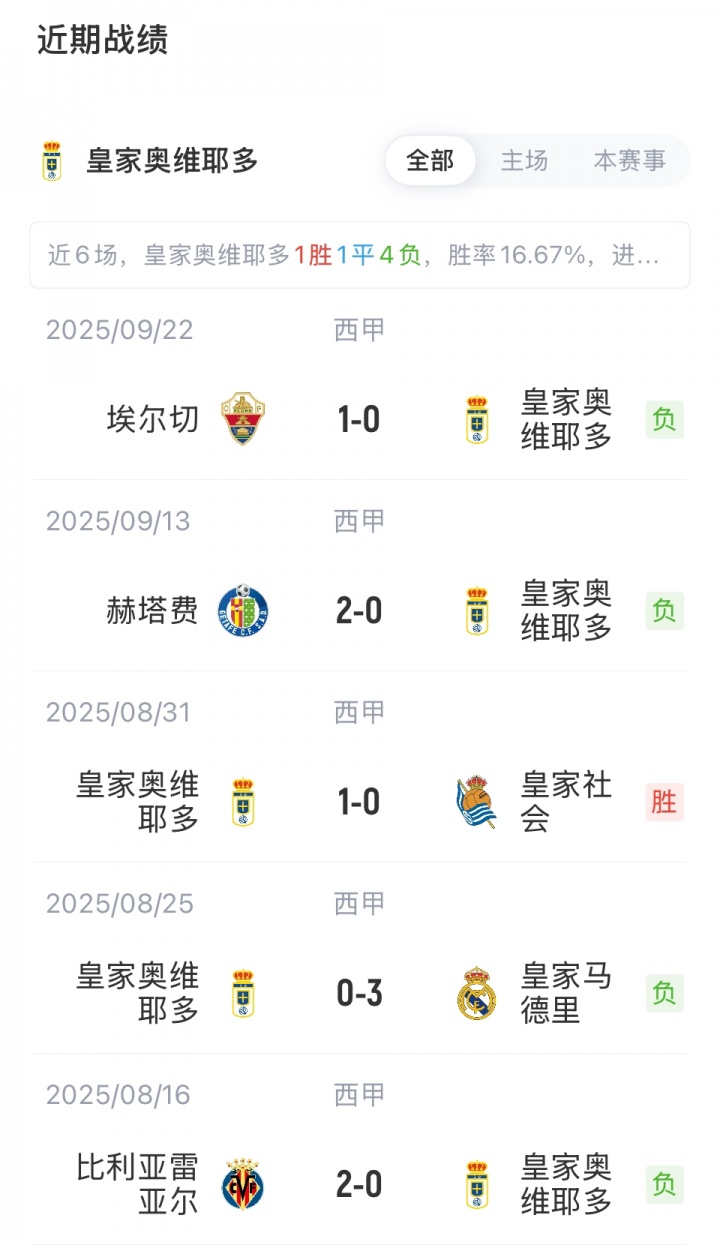View the 1-0 match against 皇家社会
Image resolution: width=720 pixels, height=1245 pixels.
tap(359, 802)
